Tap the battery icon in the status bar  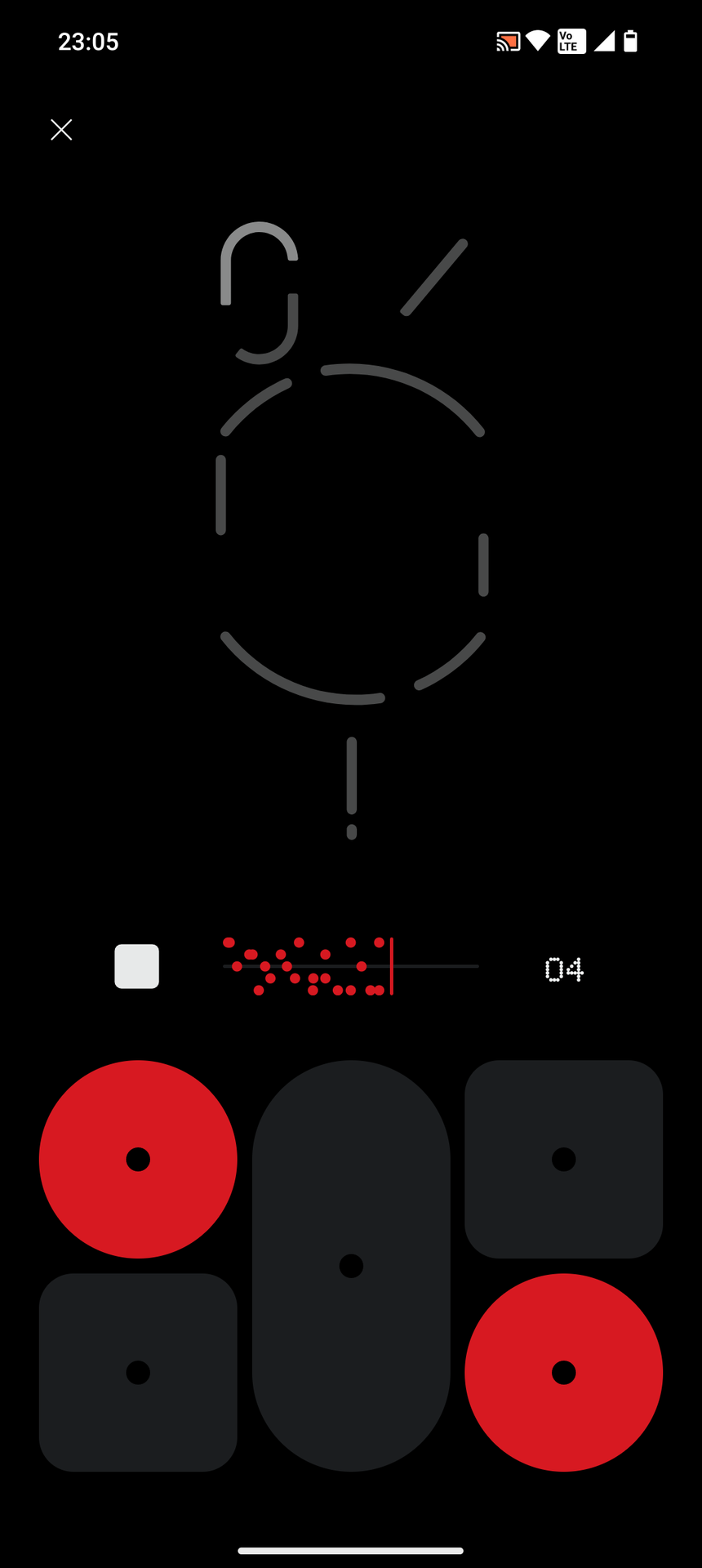tap(629, 41)
